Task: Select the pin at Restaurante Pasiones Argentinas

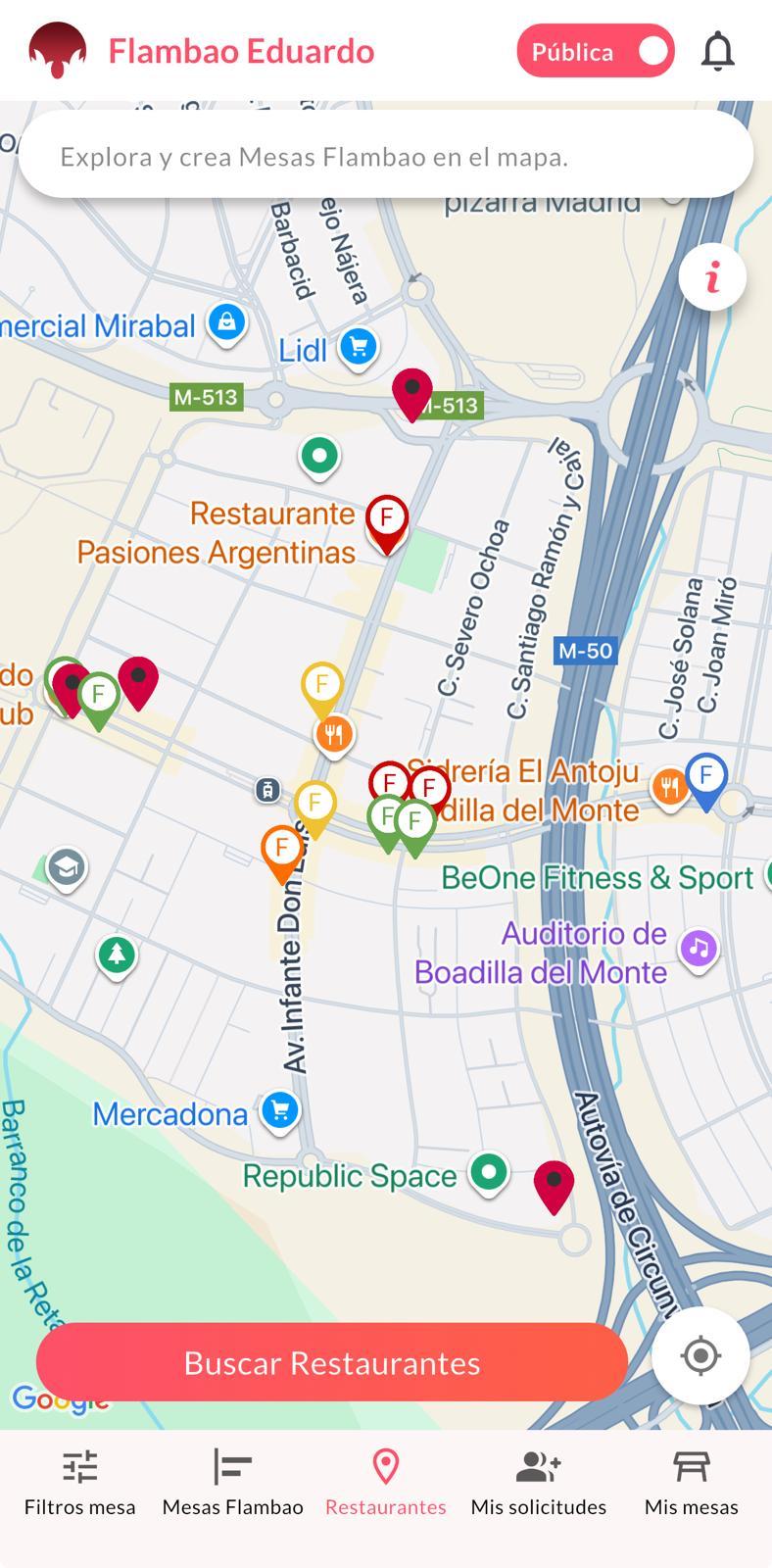Action: click(x=387, y=519)
